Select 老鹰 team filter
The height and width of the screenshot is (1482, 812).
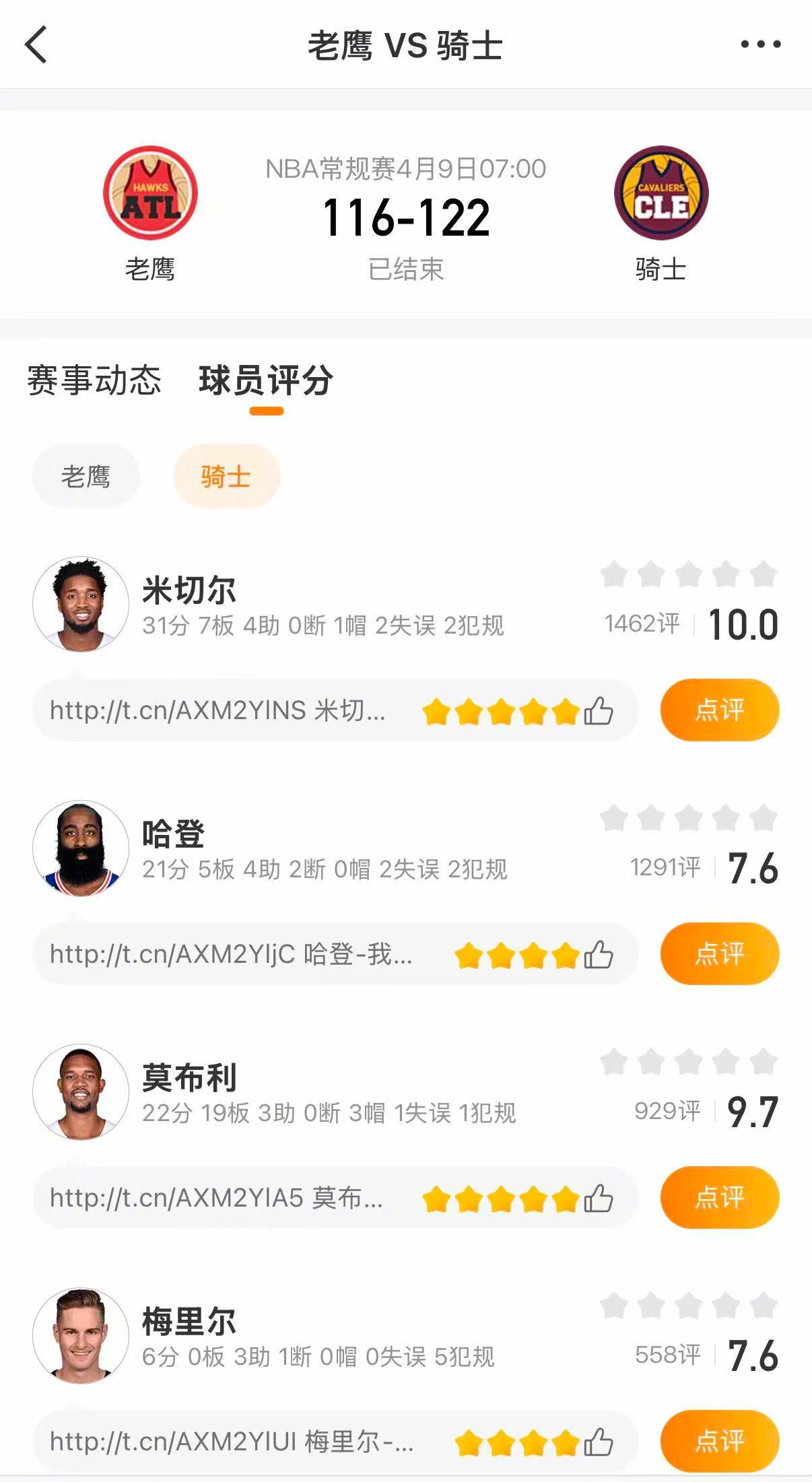[x=86, y=475]
